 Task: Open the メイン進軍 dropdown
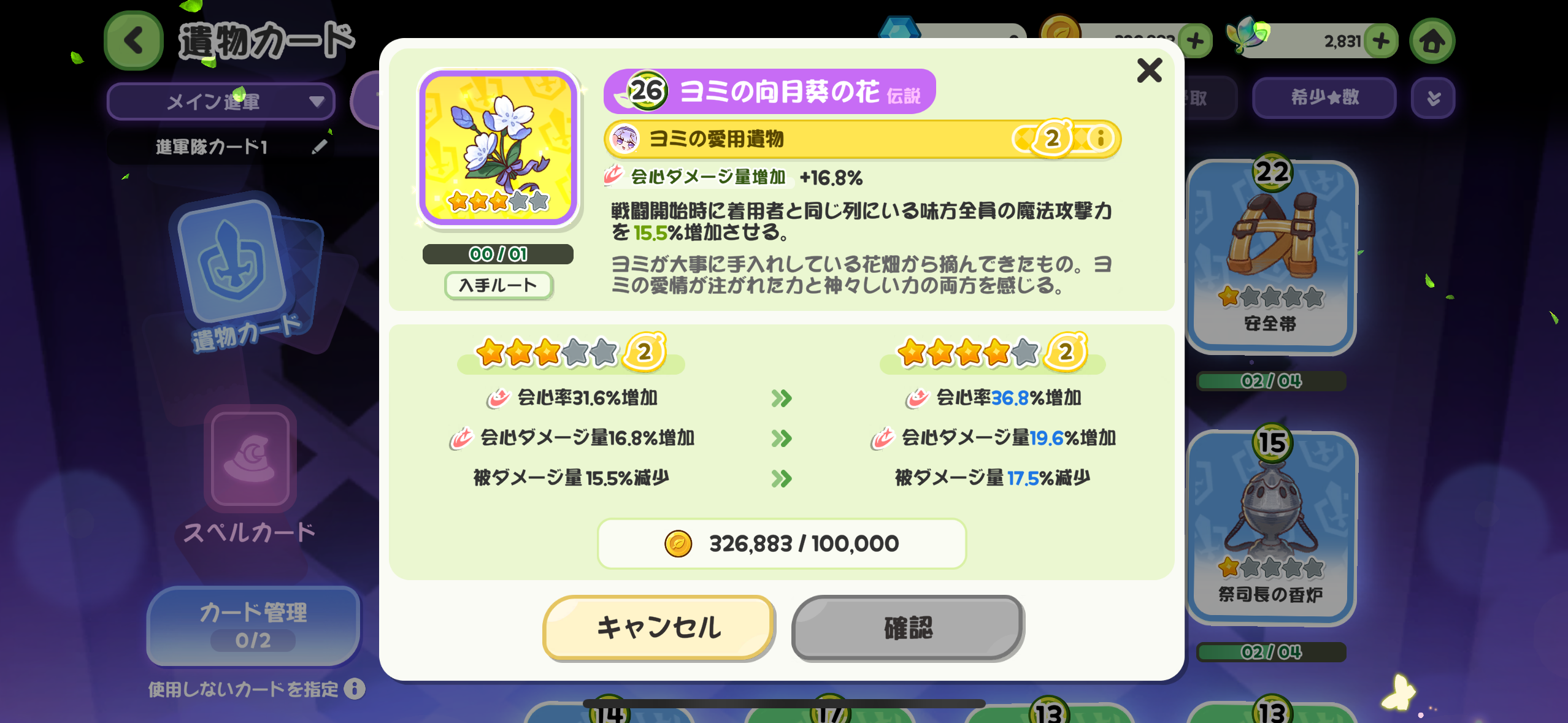[221, 101]
